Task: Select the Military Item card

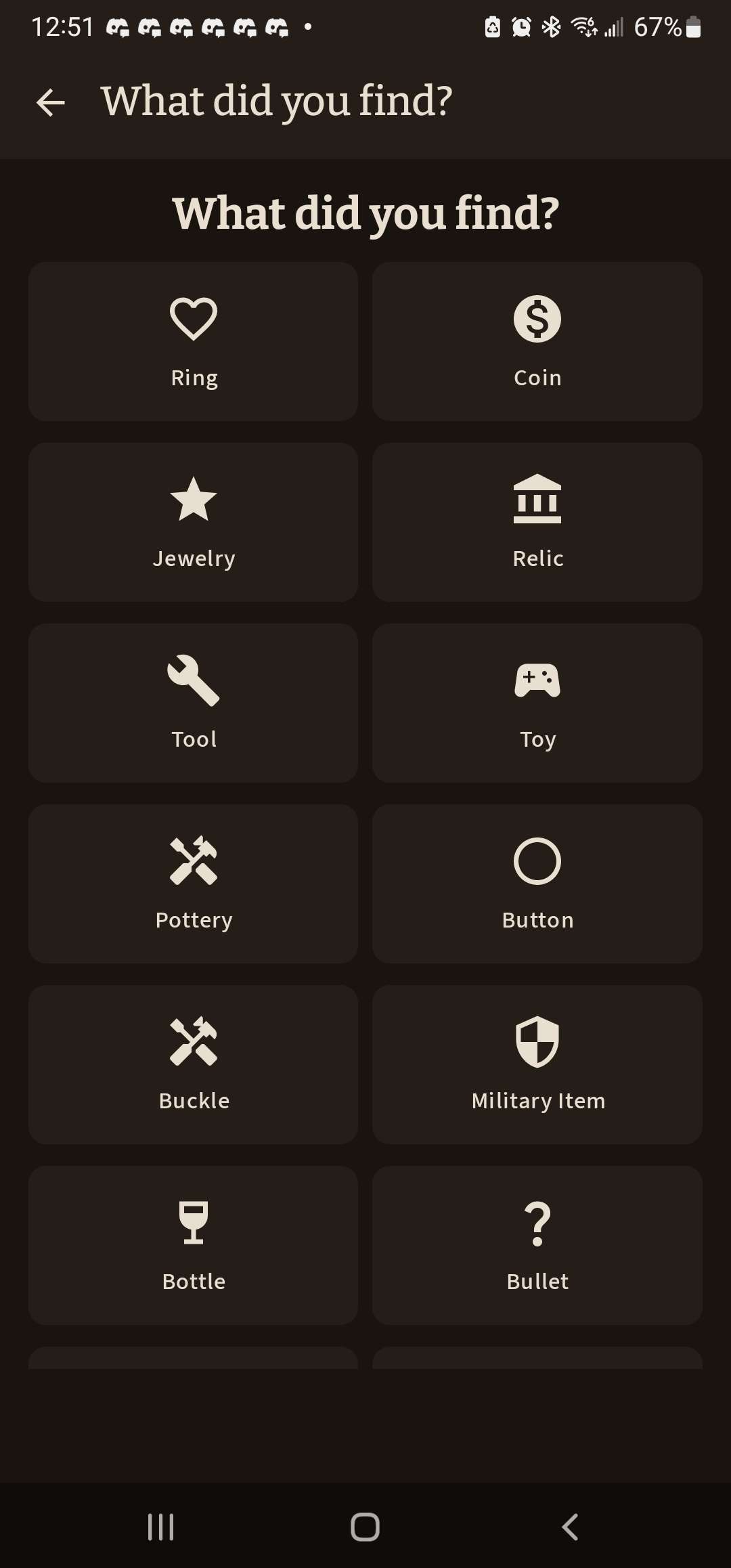Action: (x=537, y=1064)
